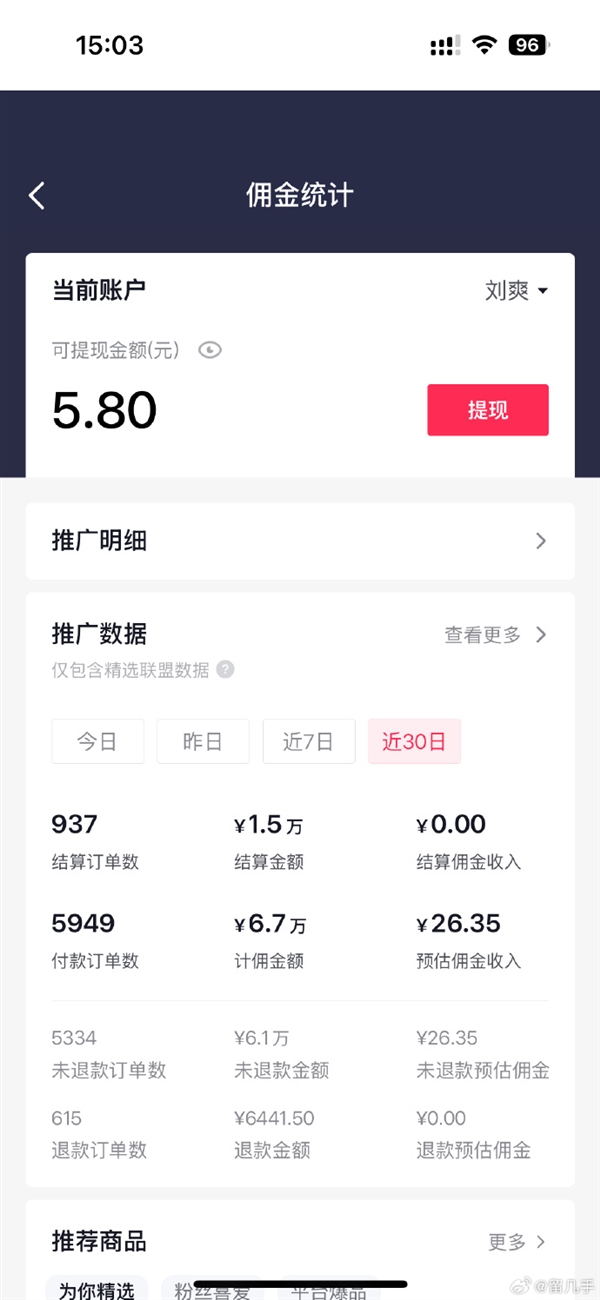This screenshot has height=1300, width=600.
Task: Tap the 提现 button
Action: click(x=488, y=410)
